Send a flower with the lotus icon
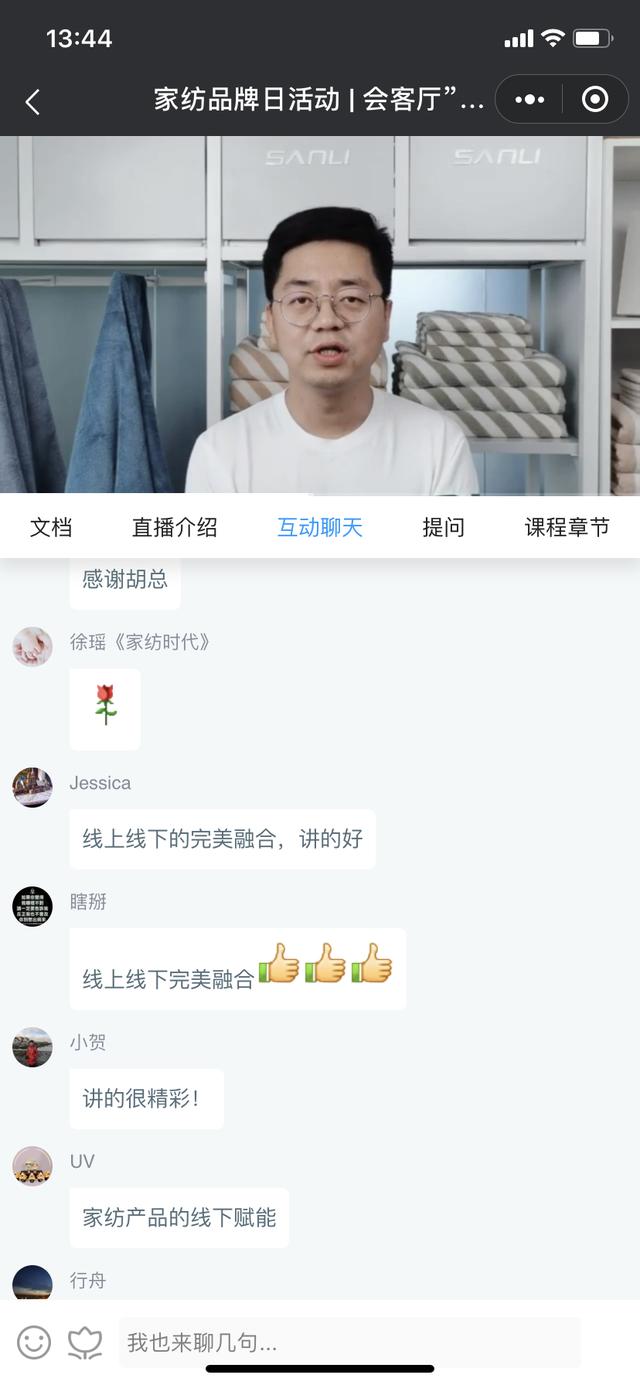The image size is (640, 1385). click(85, 1342)
